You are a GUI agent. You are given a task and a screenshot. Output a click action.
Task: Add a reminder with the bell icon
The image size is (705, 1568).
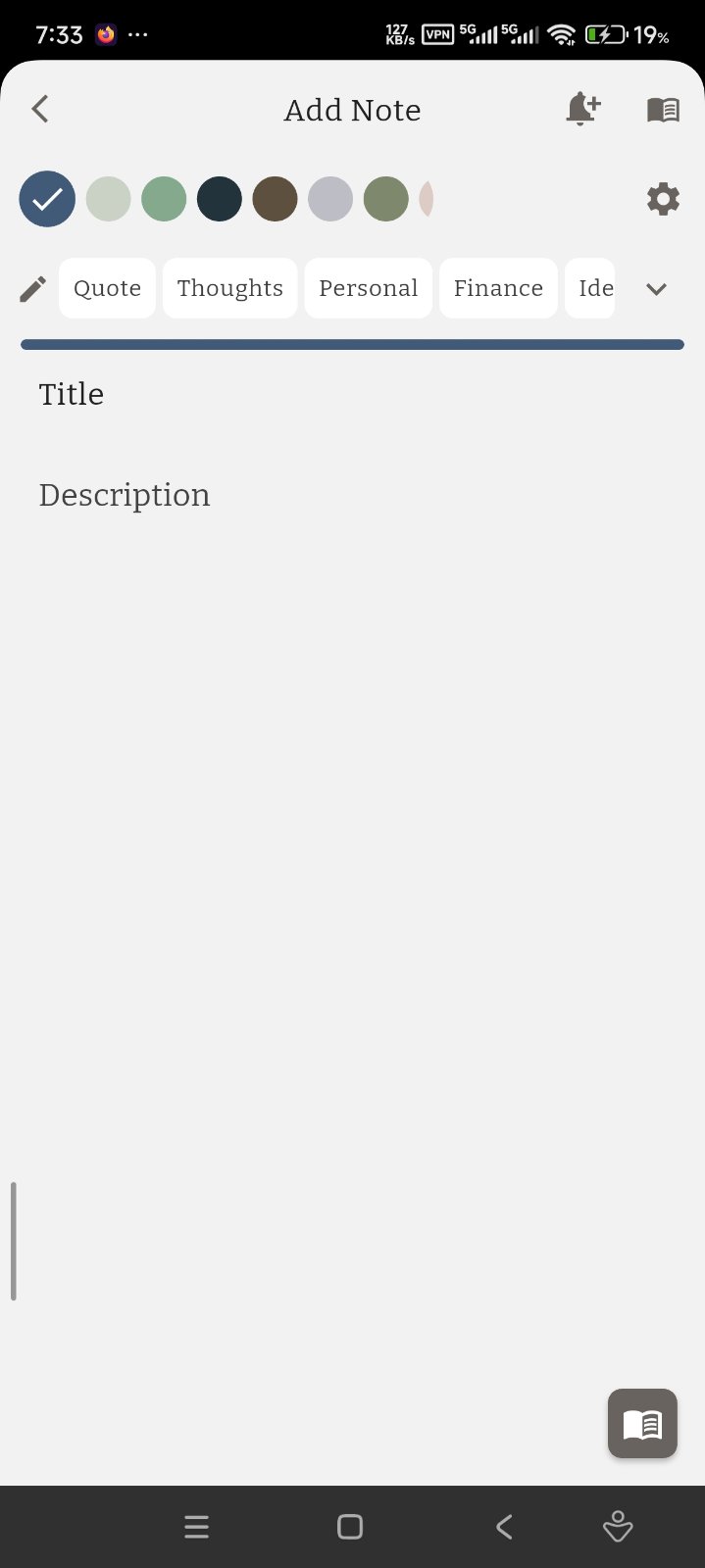(x=582, y=109)
